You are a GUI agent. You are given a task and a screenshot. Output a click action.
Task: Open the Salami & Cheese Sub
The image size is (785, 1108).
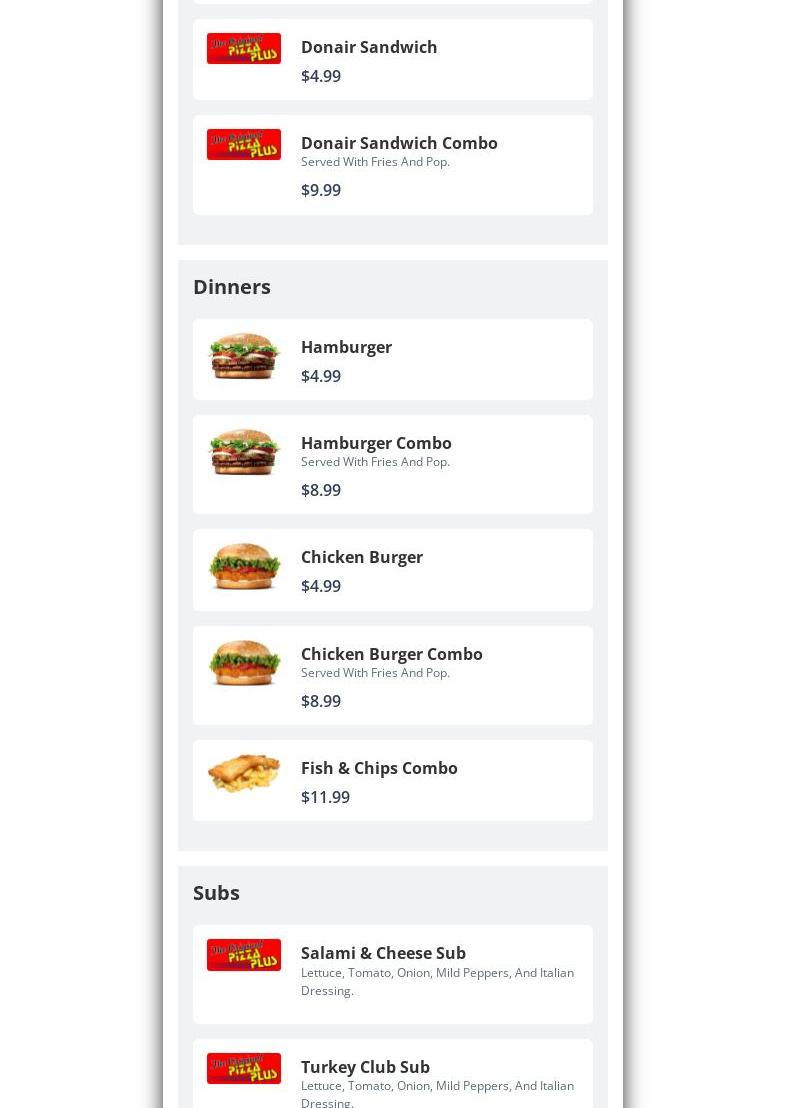coord(392,974)
